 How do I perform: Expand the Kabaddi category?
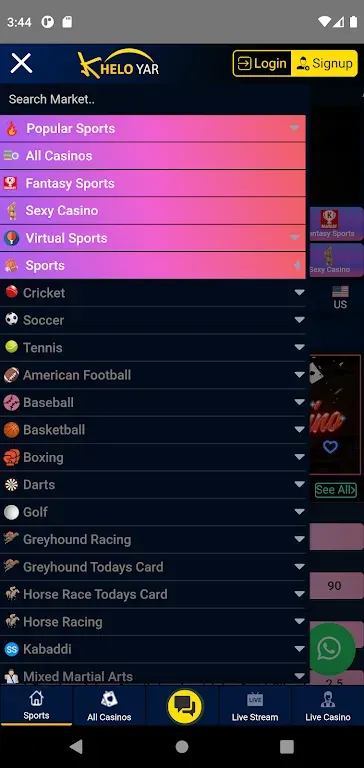click(153, 649)
